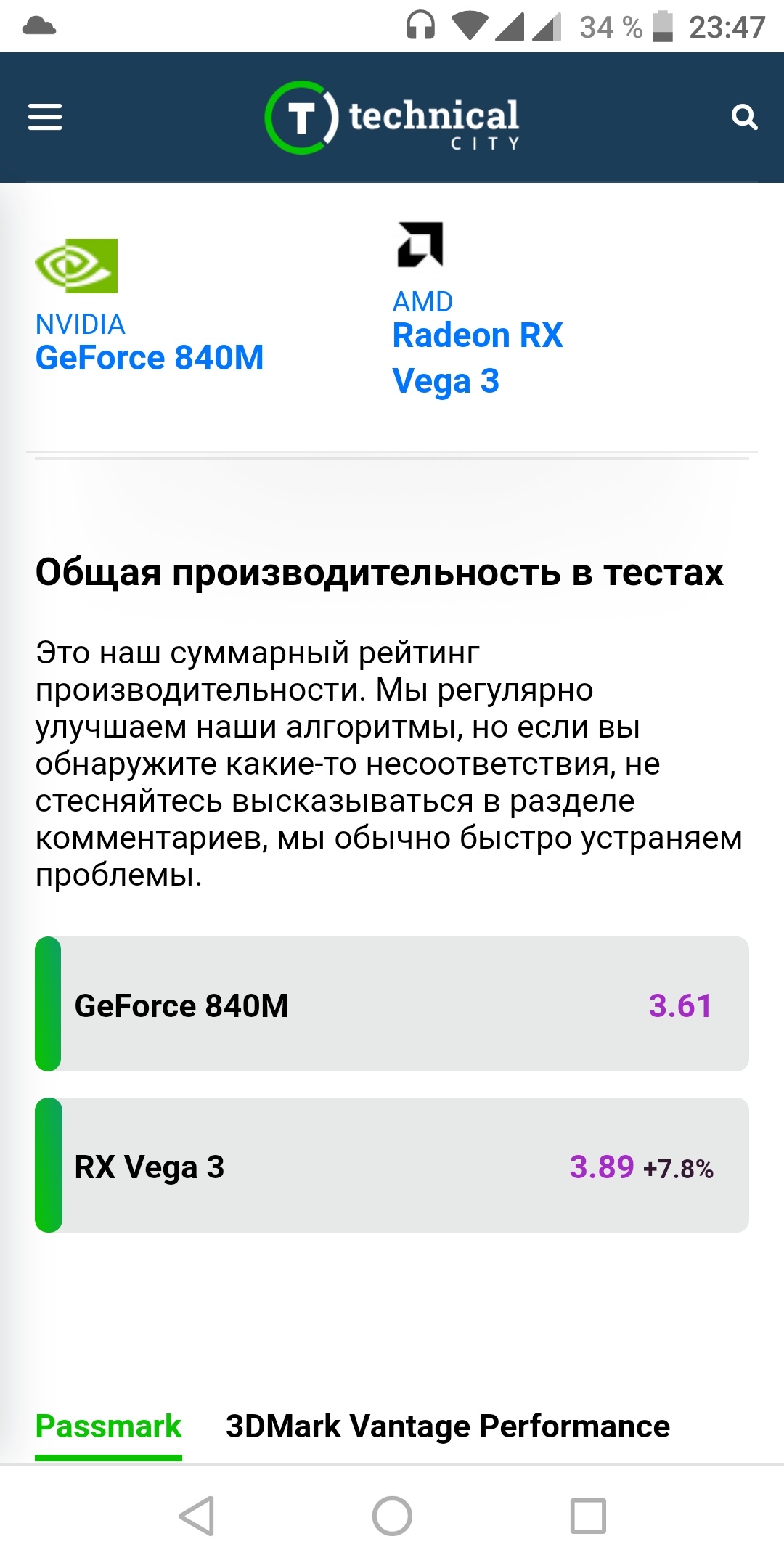Tap the system home button
The image size is (784, 1568).
(392, 1516)
